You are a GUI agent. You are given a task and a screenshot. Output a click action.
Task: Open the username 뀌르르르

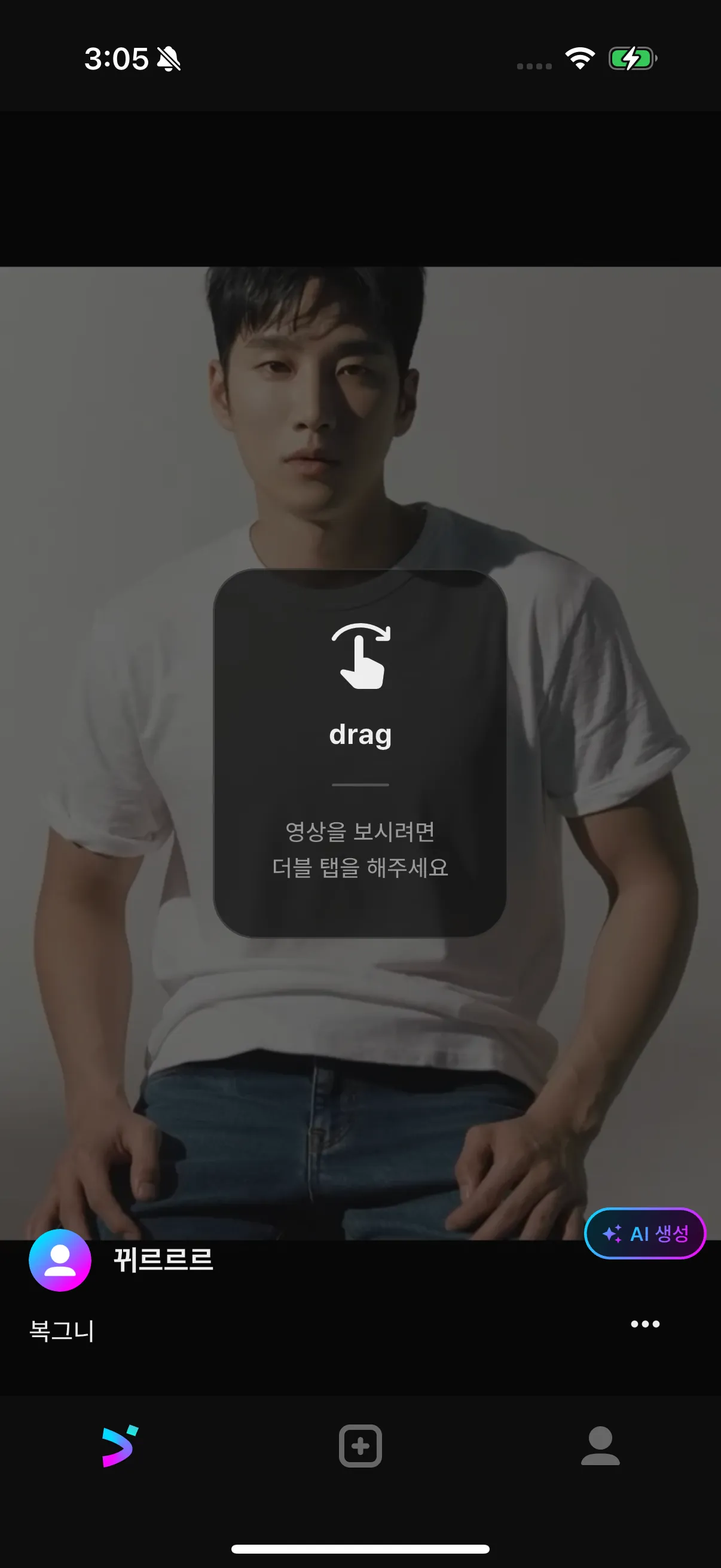coord(163,1259)
